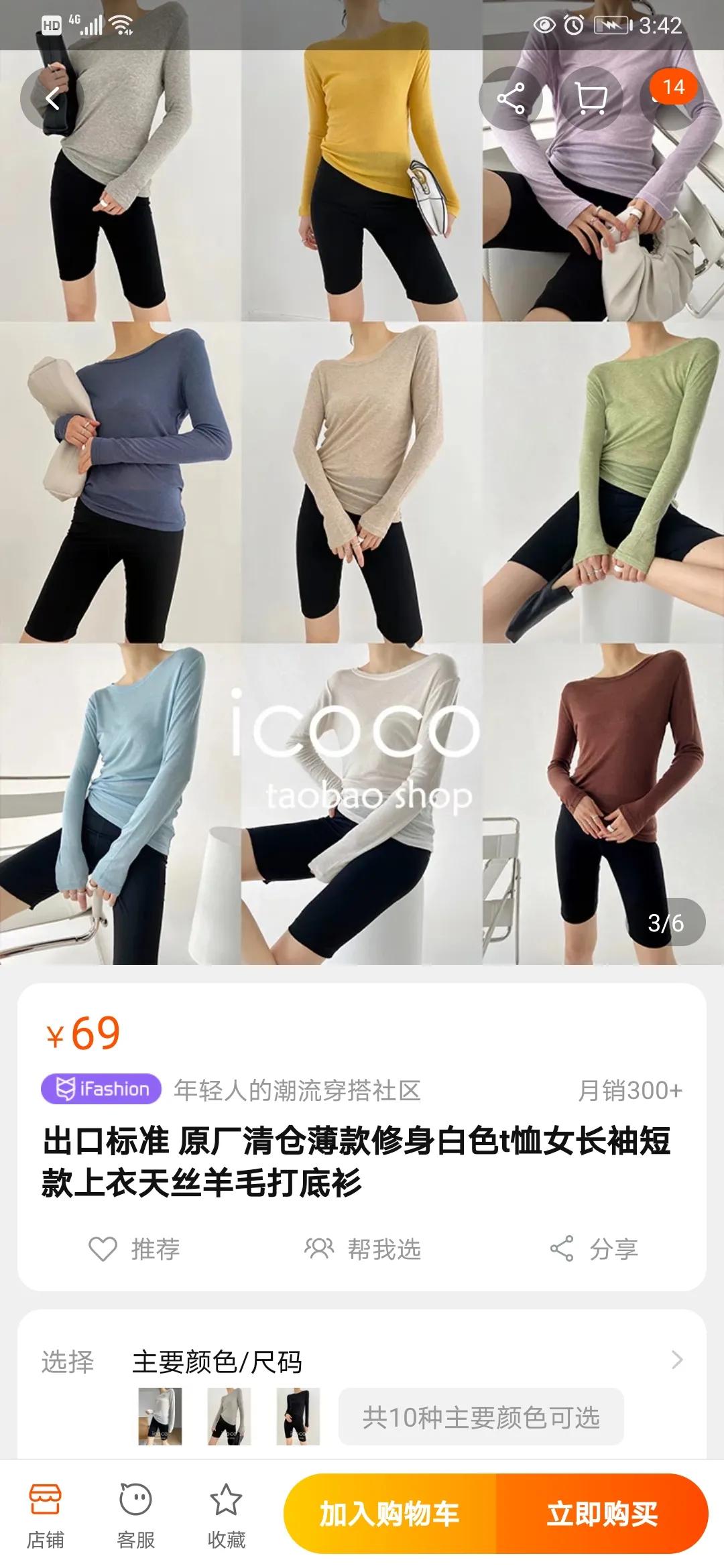Open the shopping cart
Screen dimensions: 724x1568
[x=592, y=99]
